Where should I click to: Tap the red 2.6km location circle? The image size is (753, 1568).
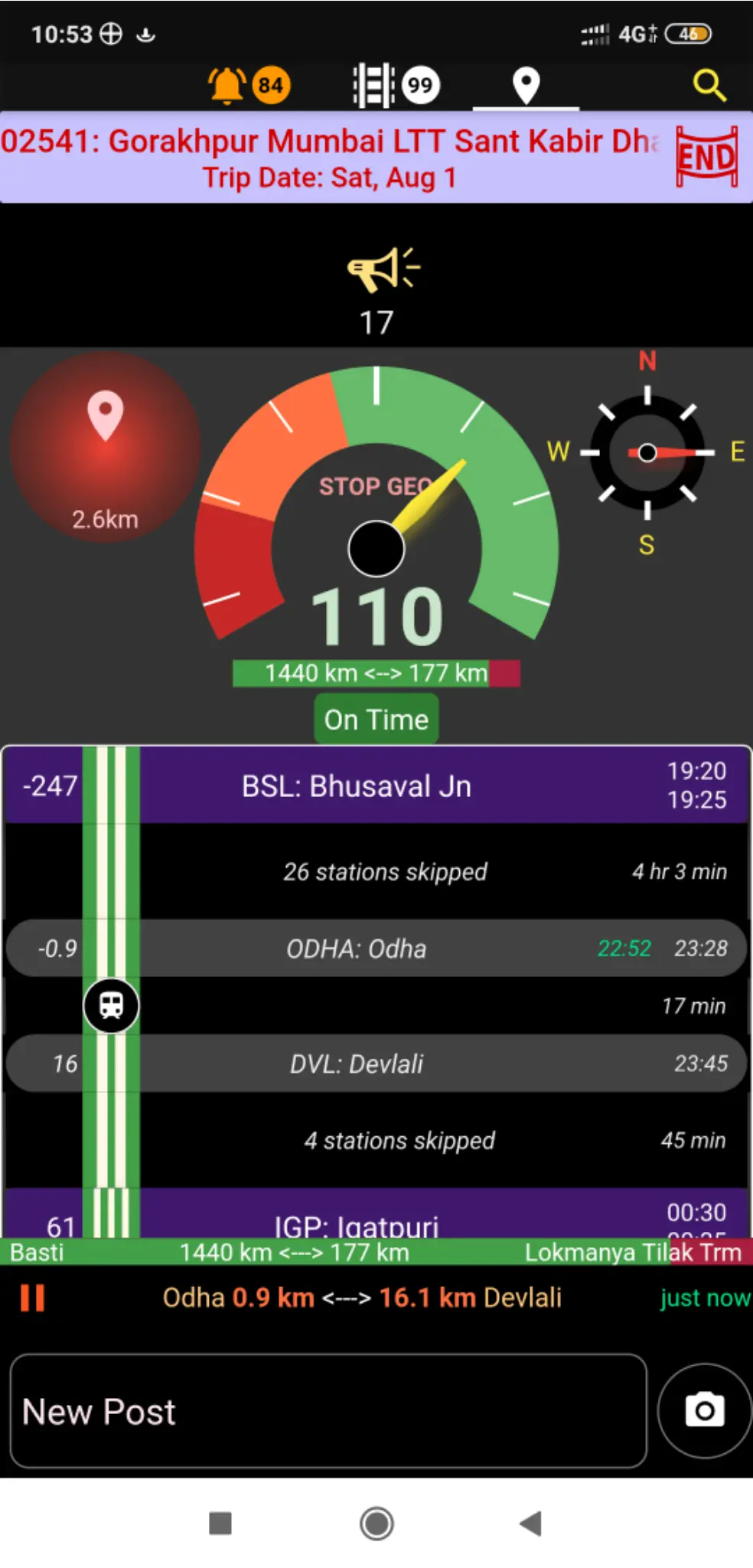tap(106, 448)
